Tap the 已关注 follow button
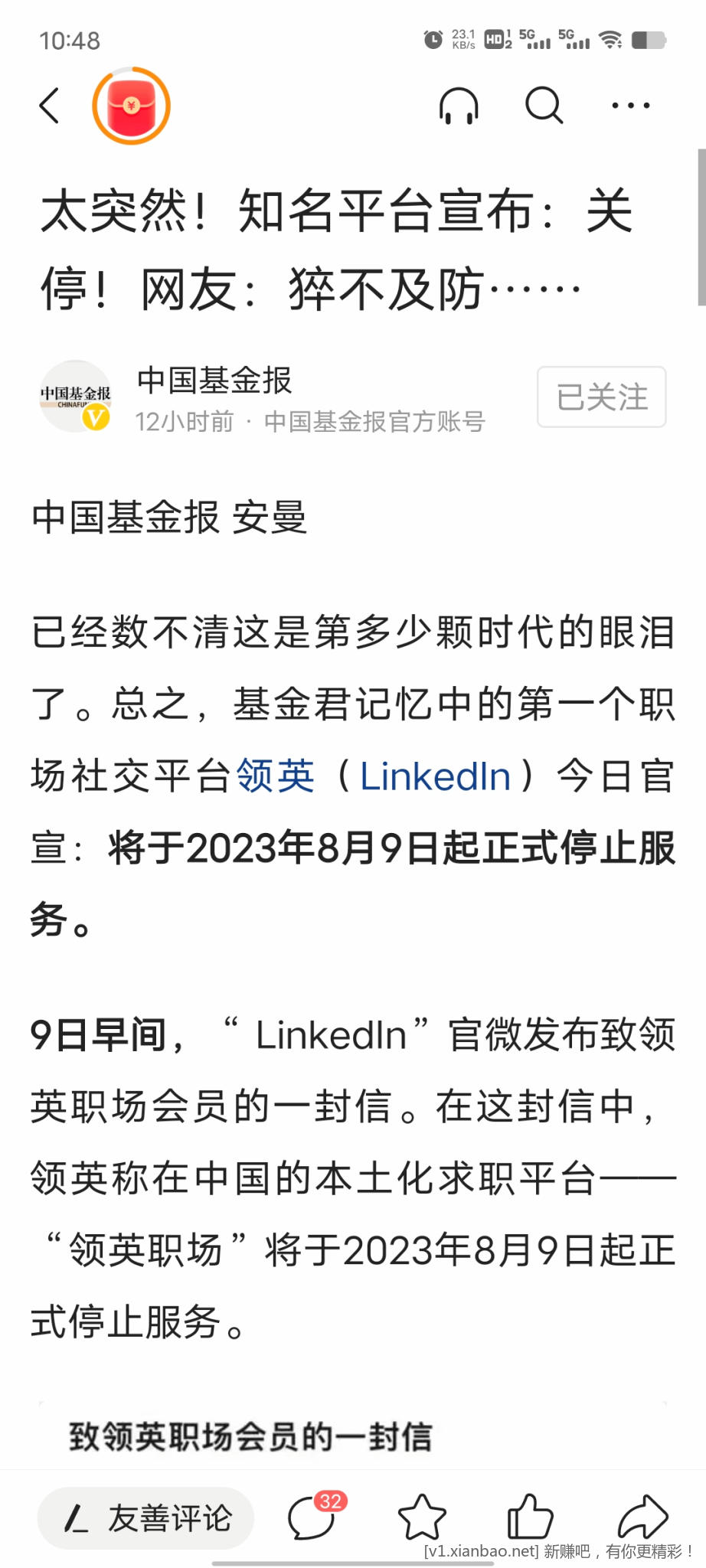 coord(601,397)
